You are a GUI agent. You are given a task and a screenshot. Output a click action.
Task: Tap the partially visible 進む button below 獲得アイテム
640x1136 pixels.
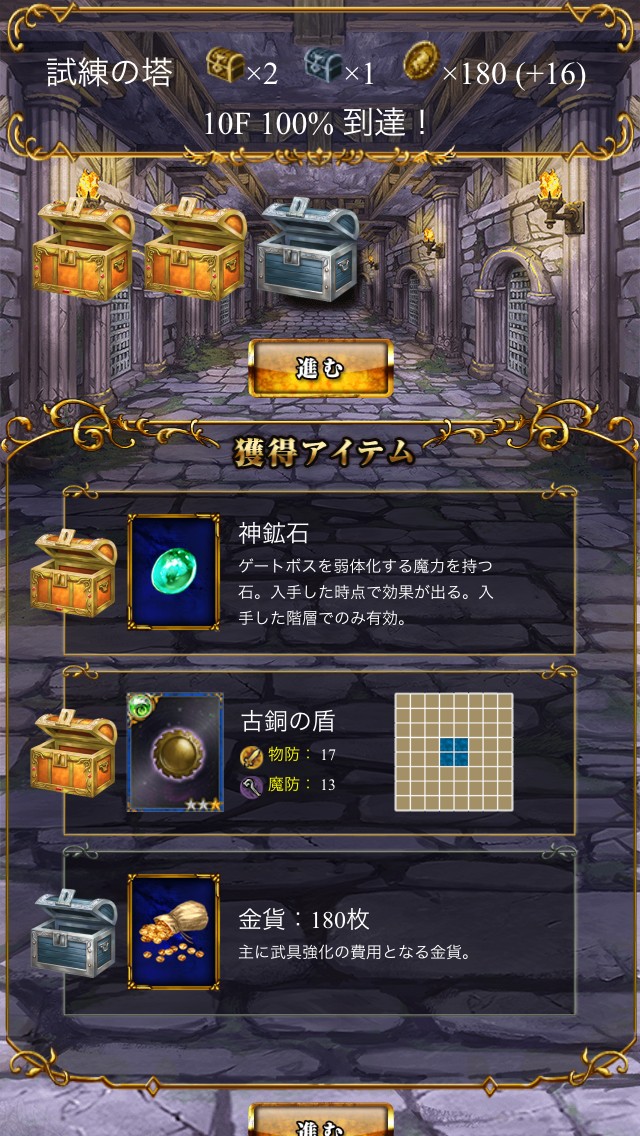(320, 1122)
